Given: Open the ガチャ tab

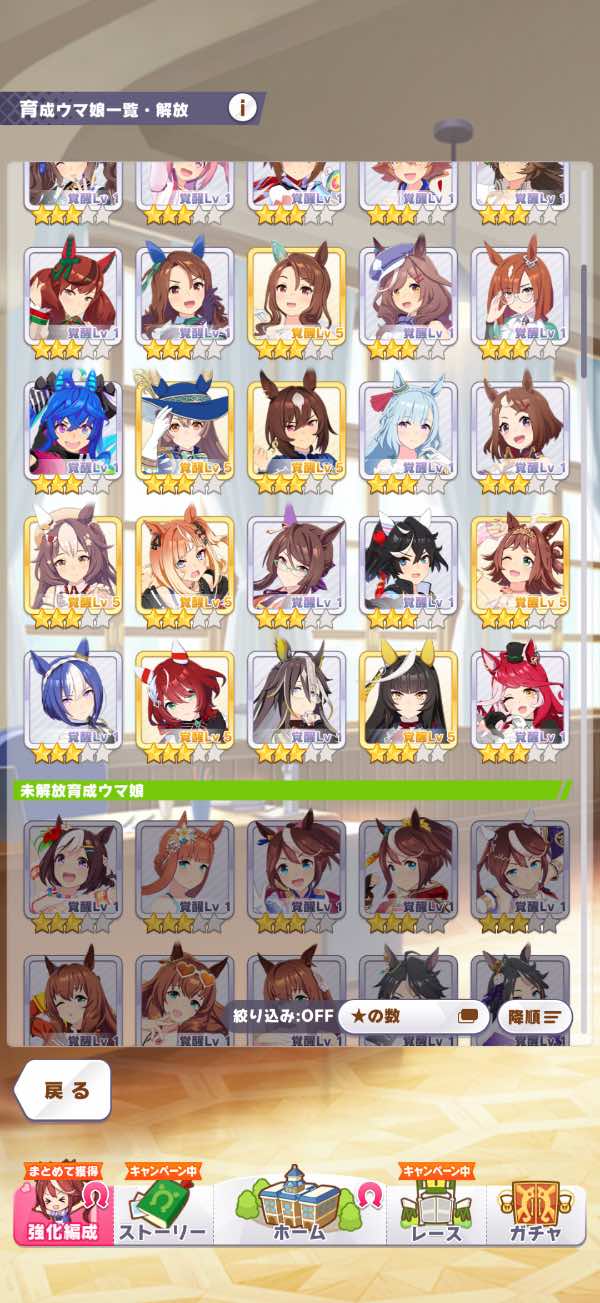Looking at the screenshot, I should [x=535, y=1213].
